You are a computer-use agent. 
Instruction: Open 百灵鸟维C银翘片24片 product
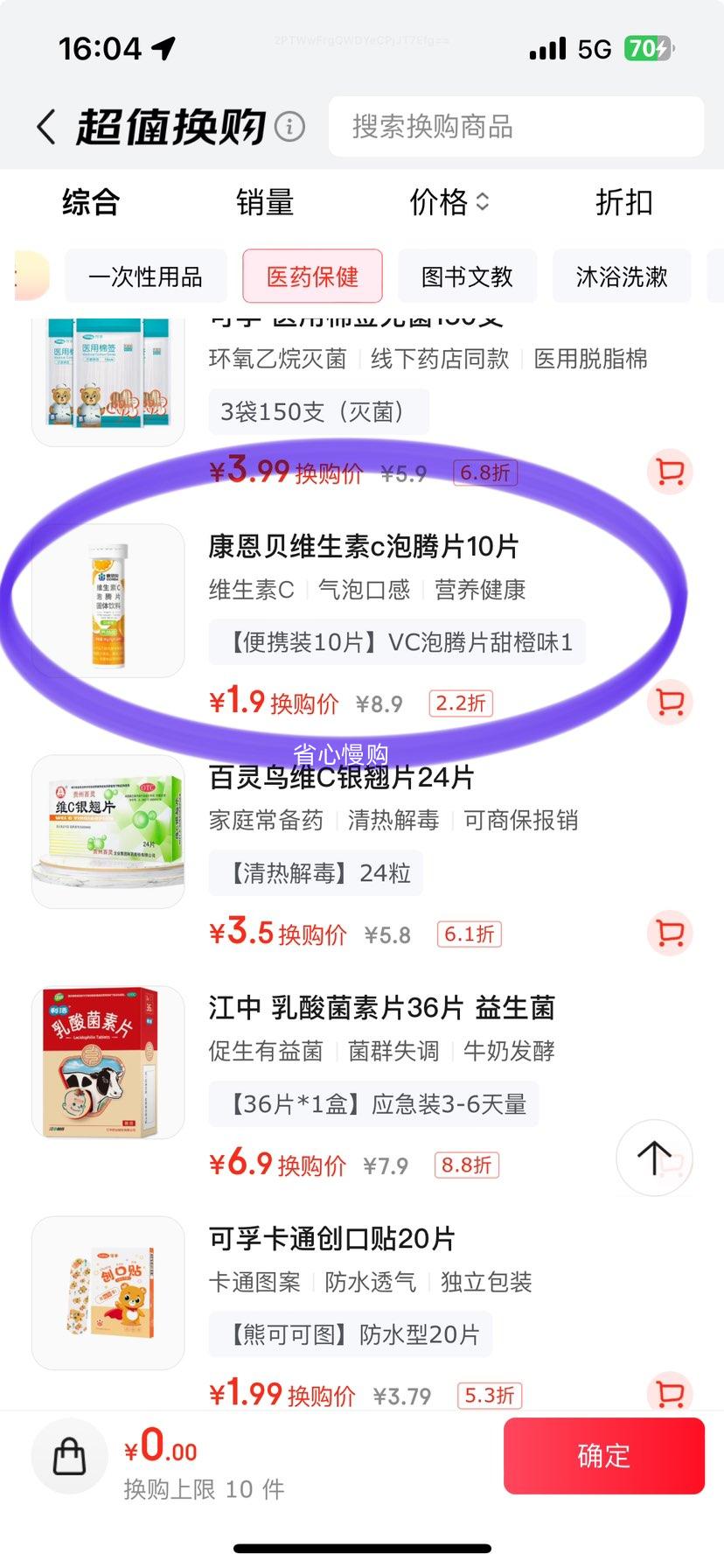341,778
